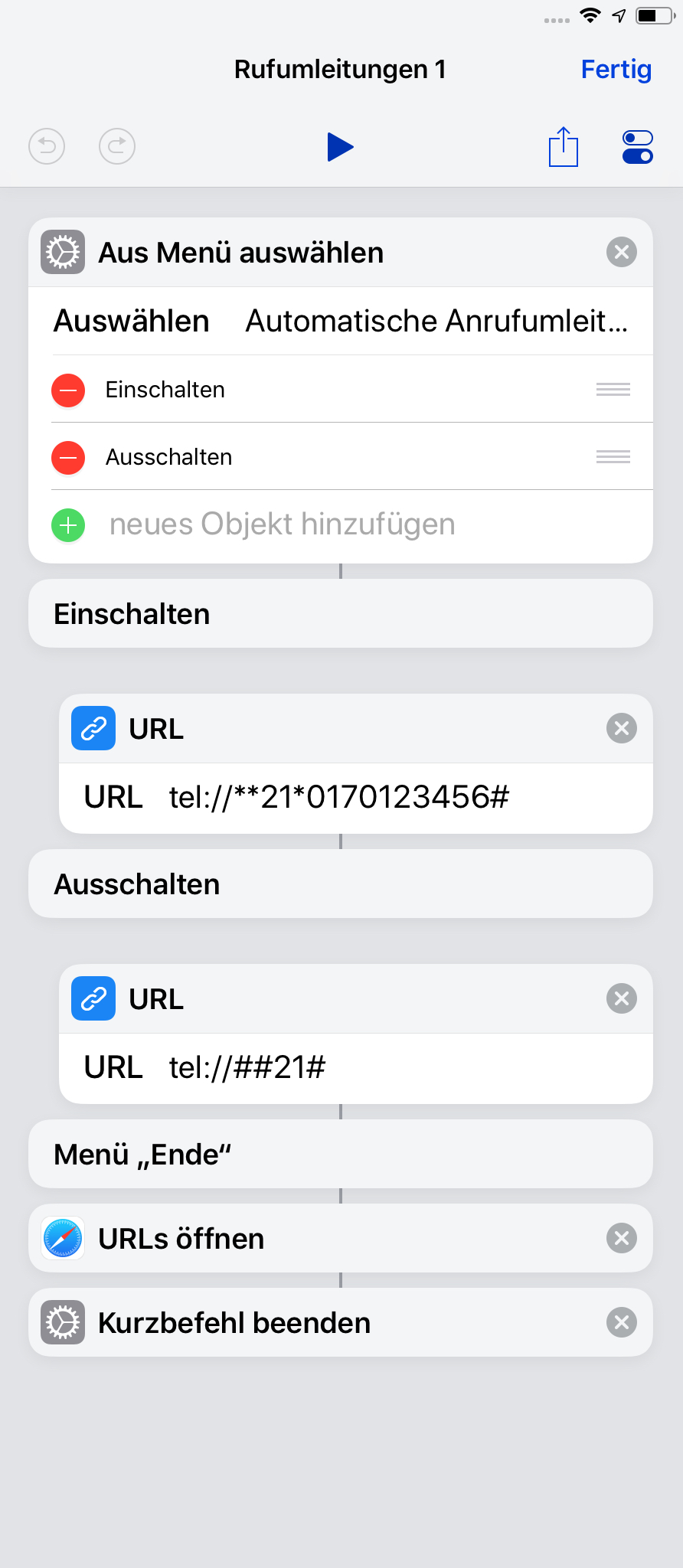683x1568 pixels.
Task: Open the shortcut settings toggles icon
Action: pyautogui.click(x=637, y=147)
